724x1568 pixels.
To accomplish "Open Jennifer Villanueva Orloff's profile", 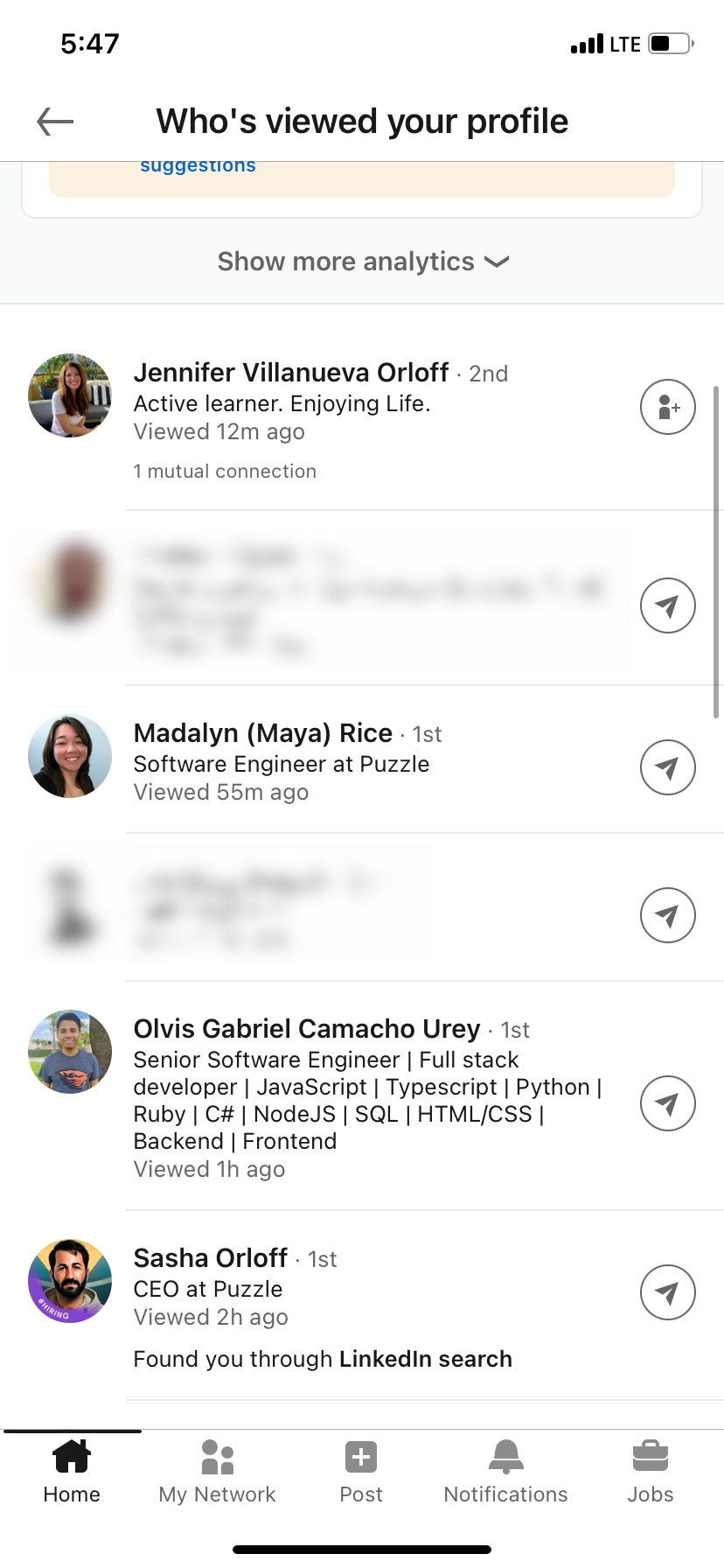I will (291, 374).
